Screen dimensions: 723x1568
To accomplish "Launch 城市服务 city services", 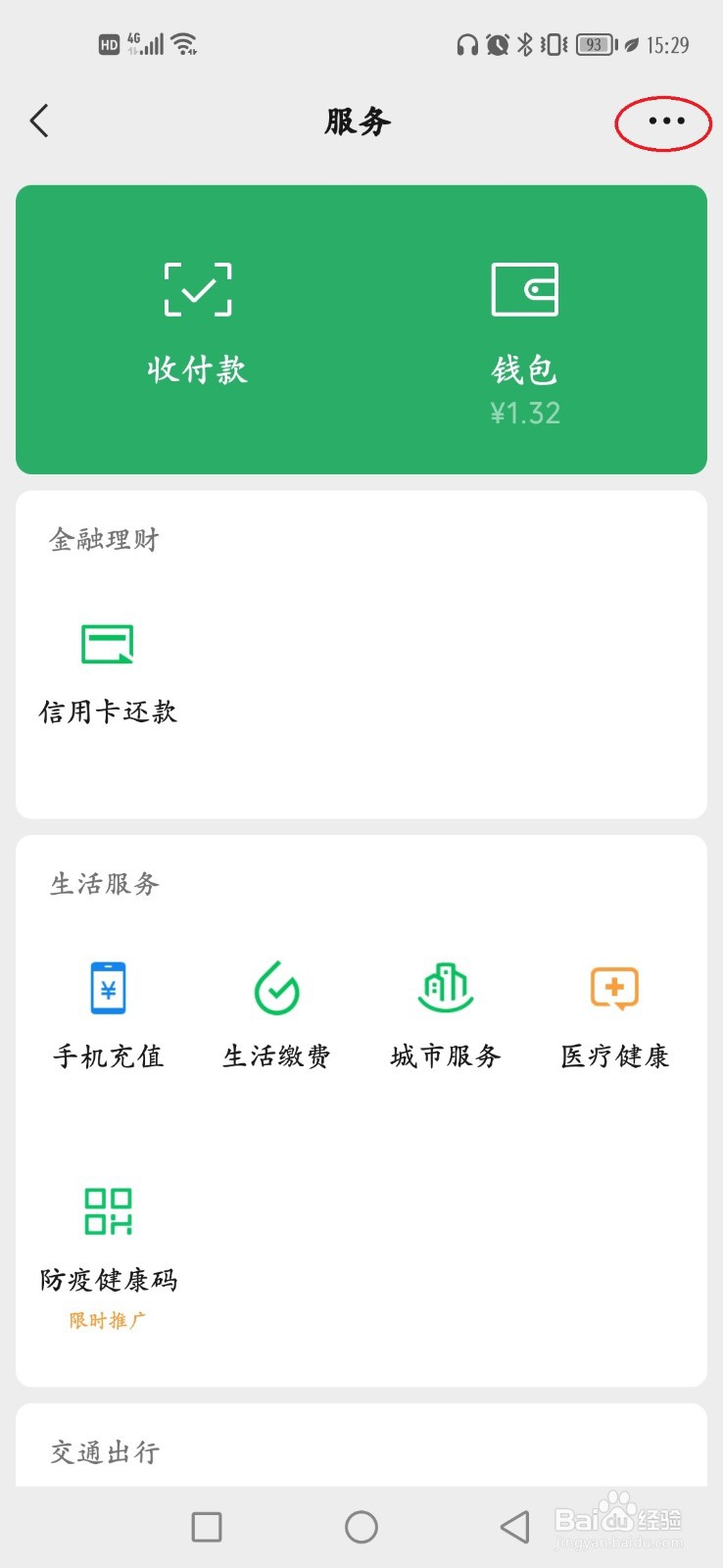I will [446, 1016].
